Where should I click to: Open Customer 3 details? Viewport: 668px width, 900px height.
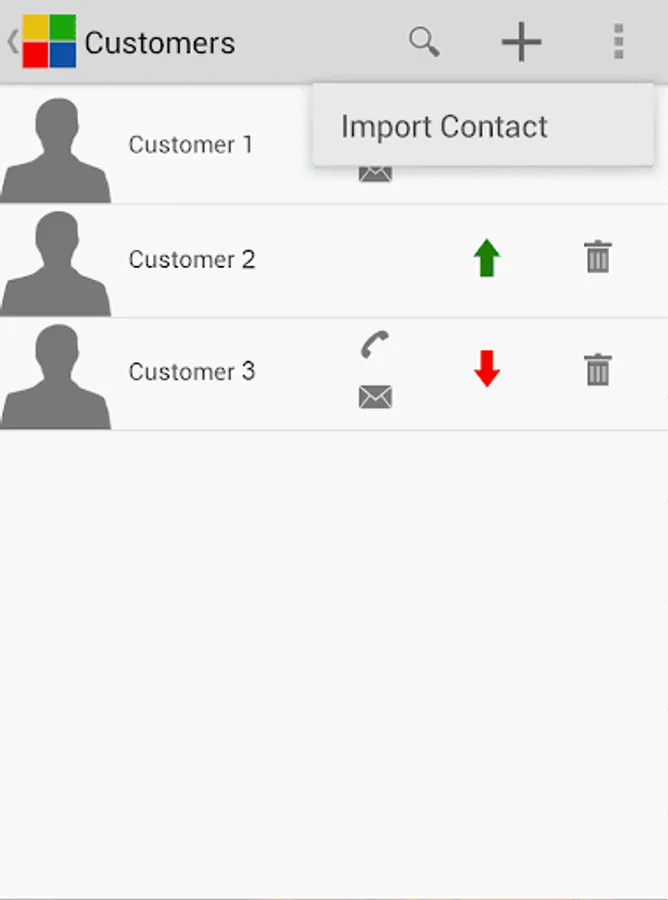192,372
